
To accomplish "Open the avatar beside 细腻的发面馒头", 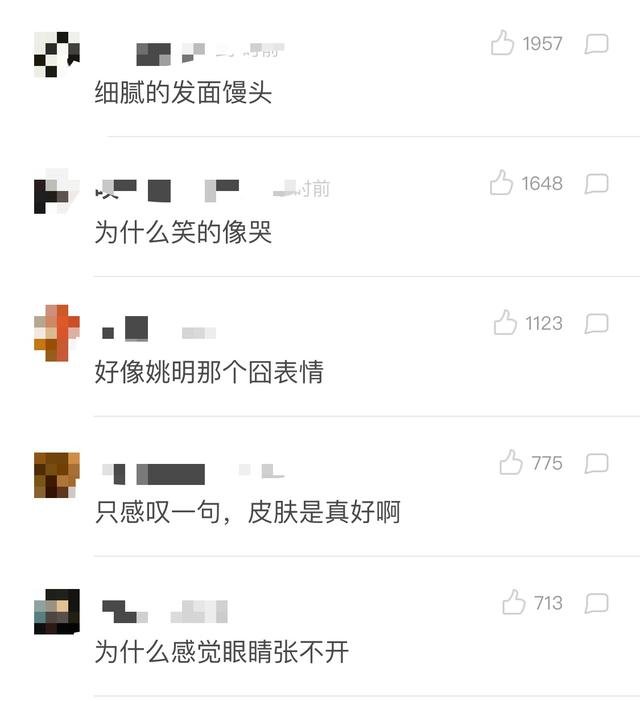I will 56,54.
